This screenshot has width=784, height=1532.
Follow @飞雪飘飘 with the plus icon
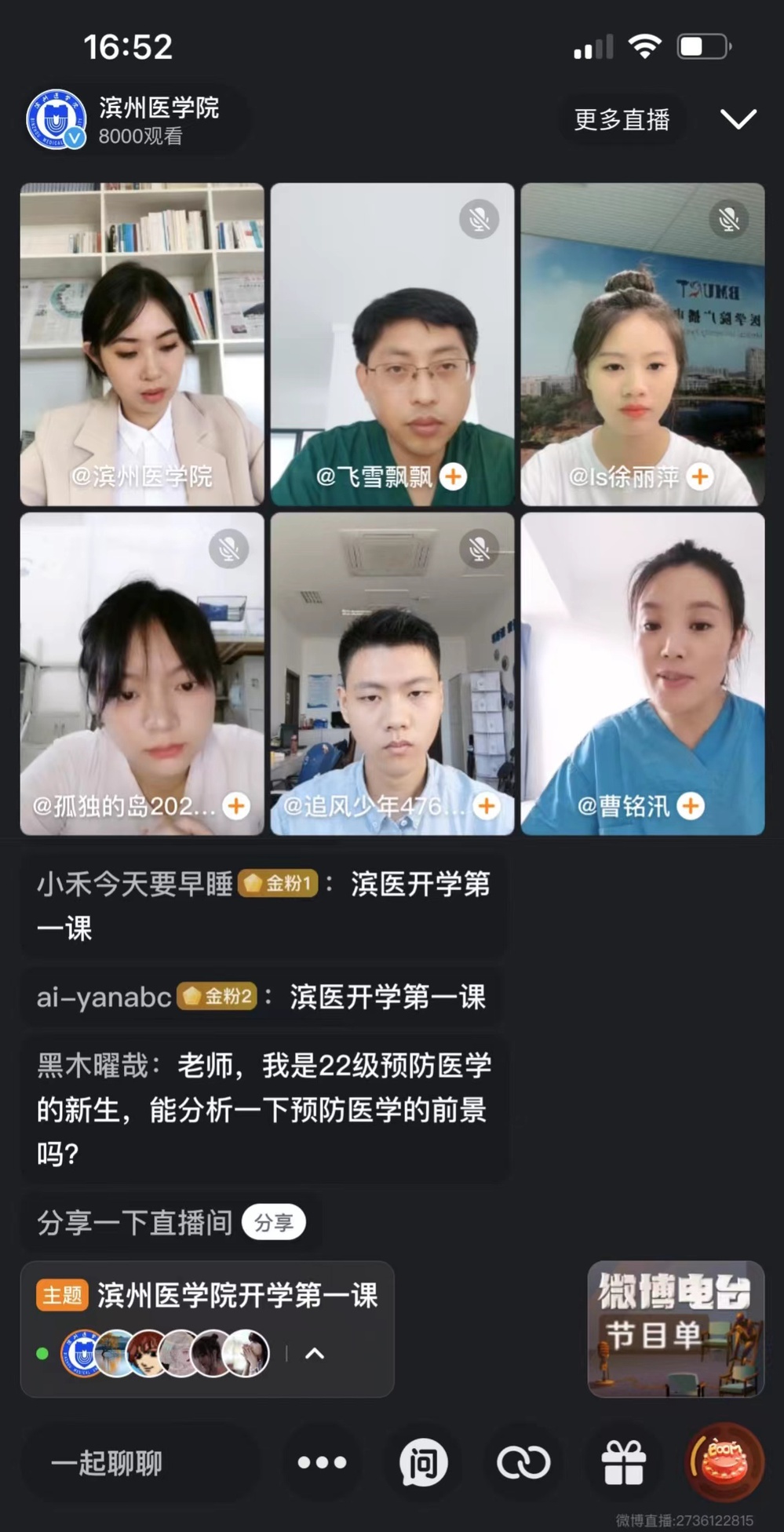454,476
